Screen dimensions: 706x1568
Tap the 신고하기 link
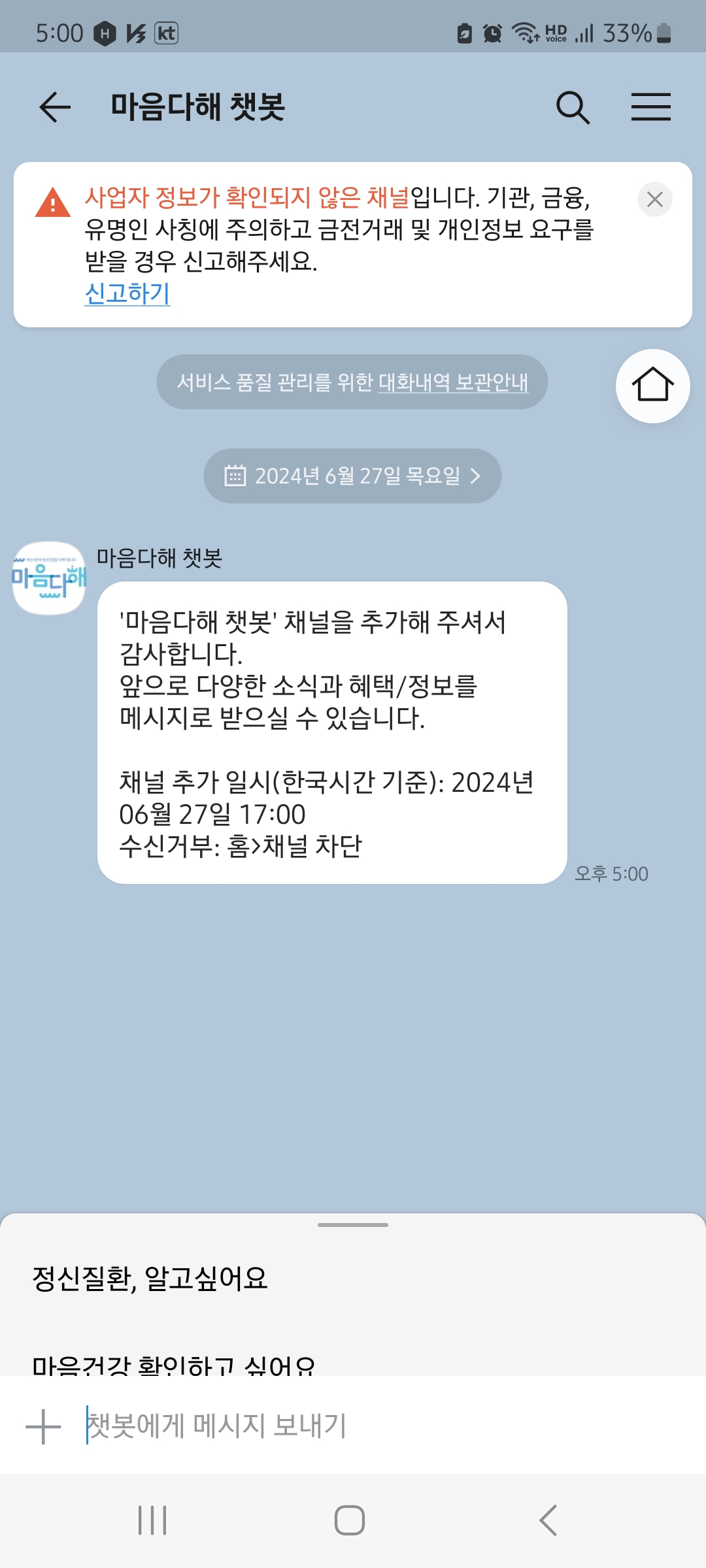[x=127, y=293]
